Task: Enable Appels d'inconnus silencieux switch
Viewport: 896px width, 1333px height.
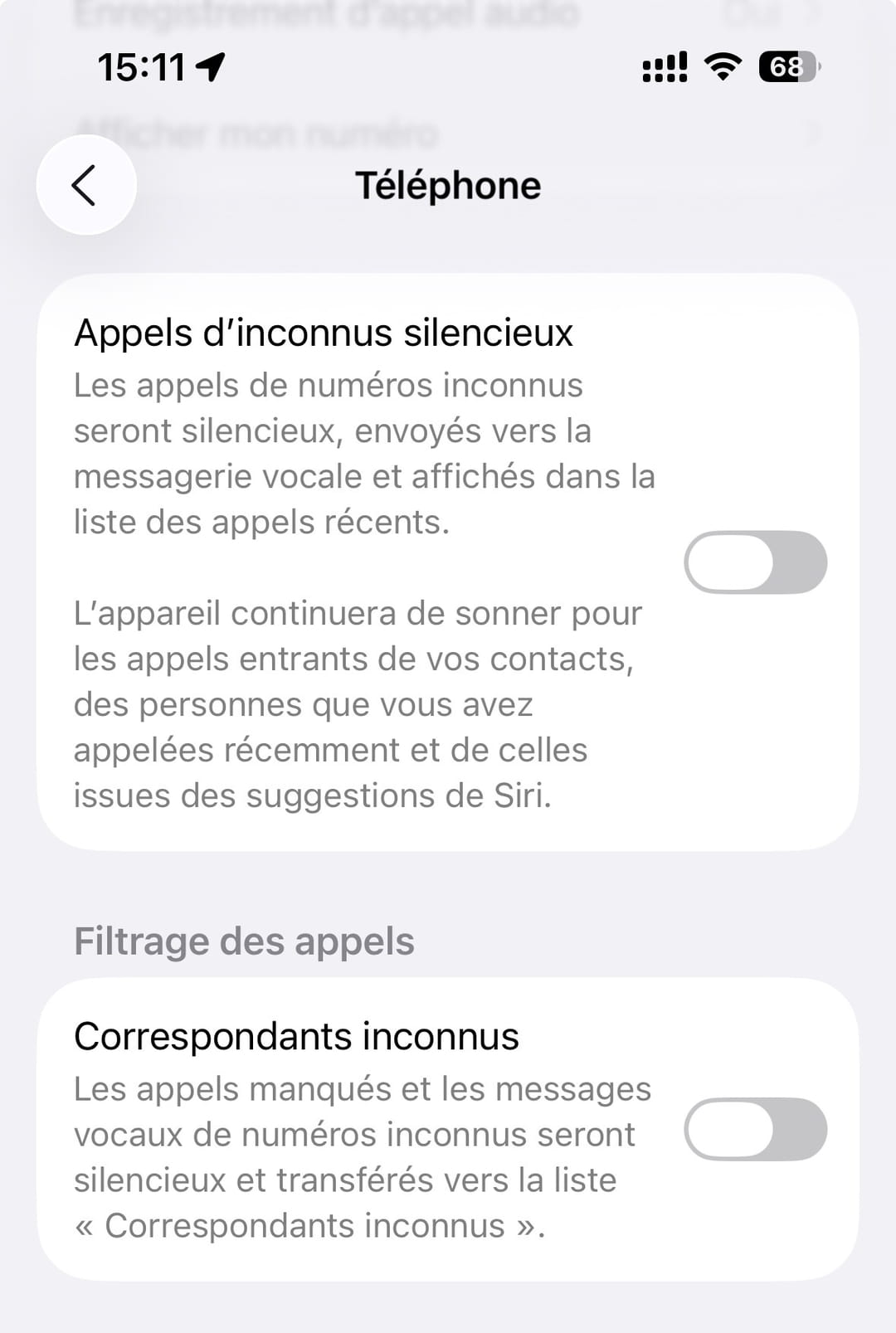Action: (x=755, y=562)
